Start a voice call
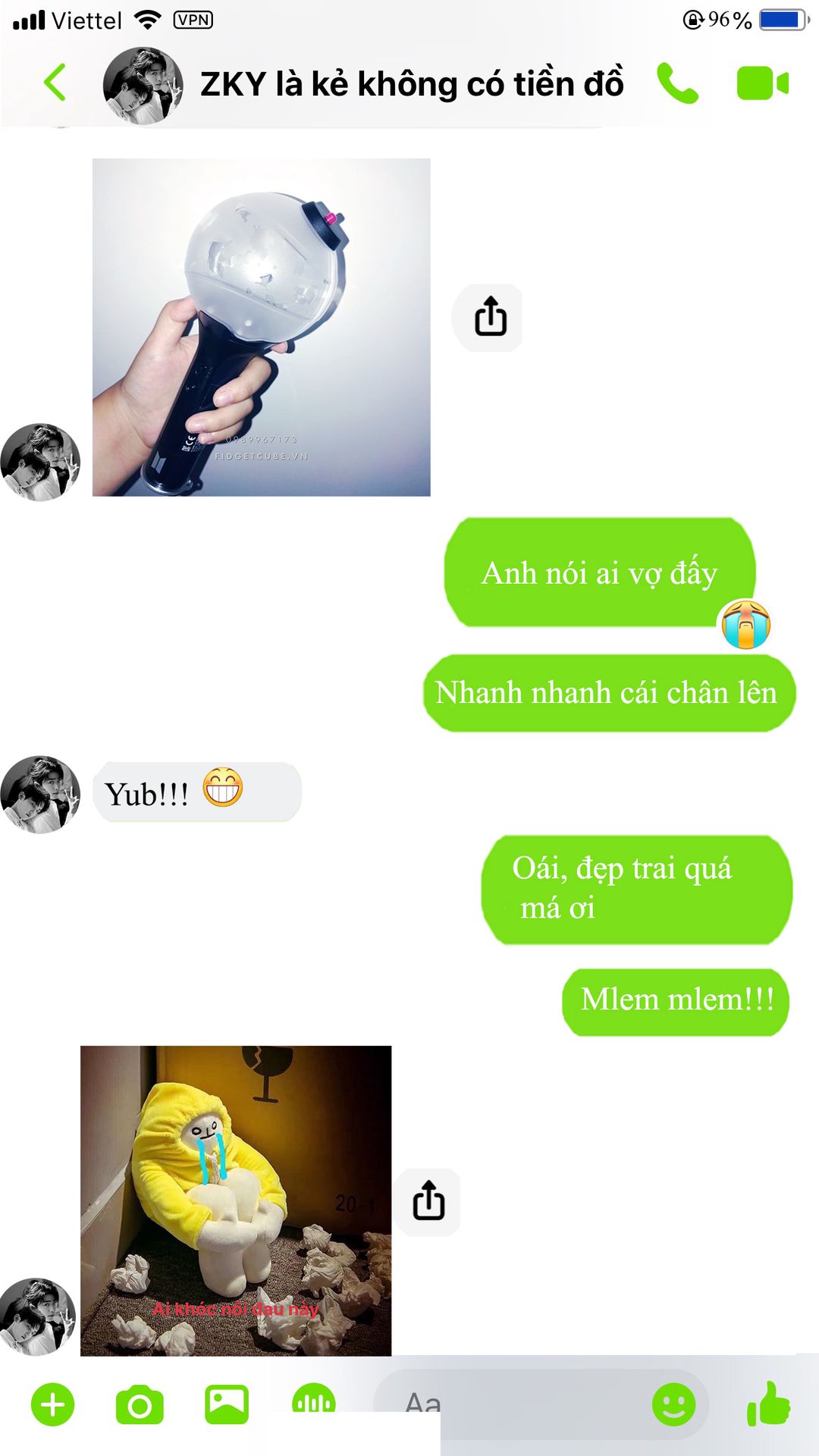The width and height of the screenshot is (819, 1456). [677, 83]
